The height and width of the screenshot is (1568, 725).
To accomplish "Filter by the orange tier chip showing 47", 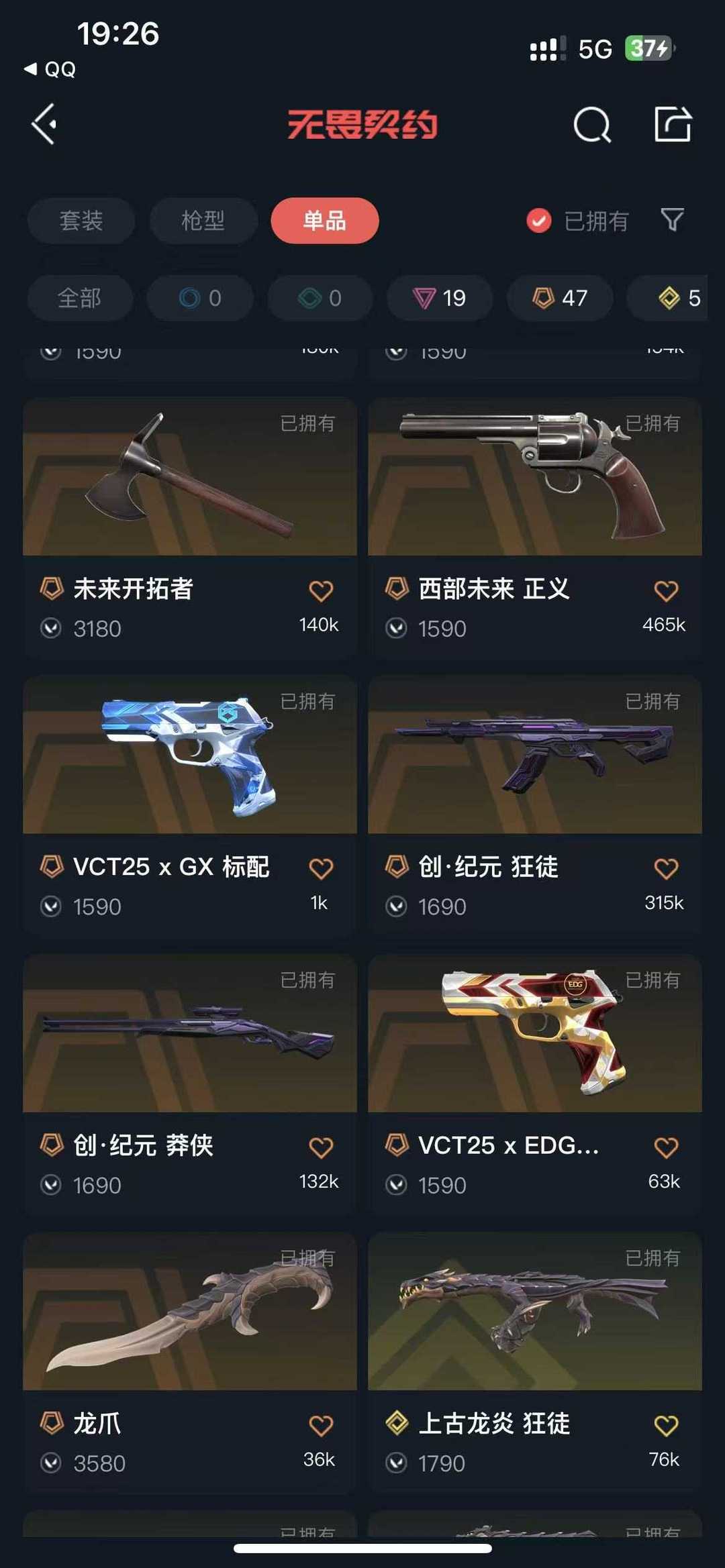I will 560,298.
